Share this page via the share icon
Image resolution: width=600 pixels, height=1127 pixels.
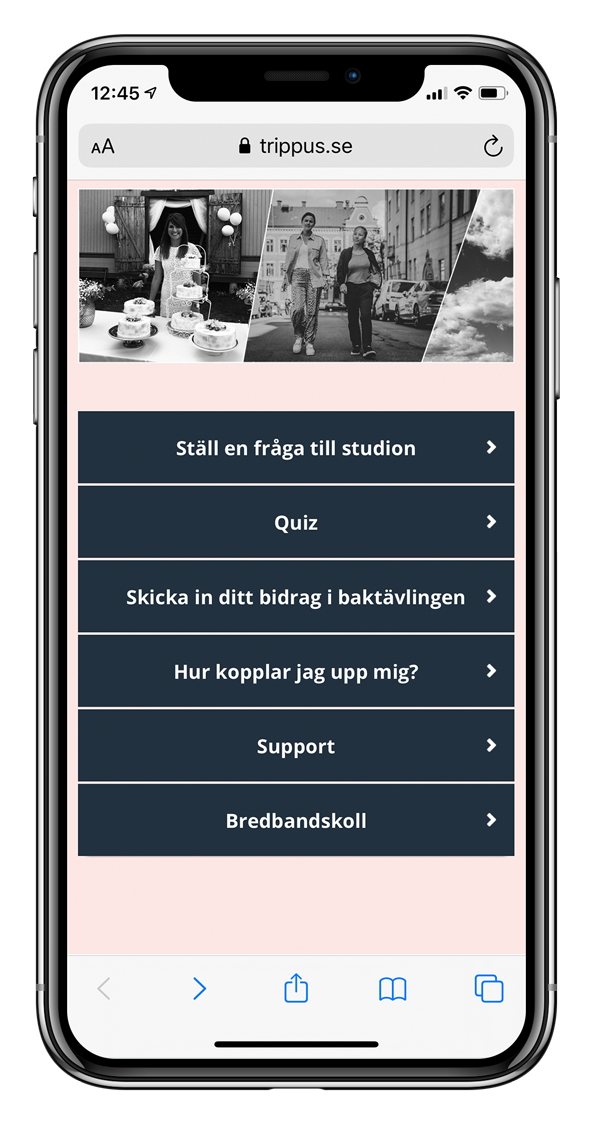[296, 989]
